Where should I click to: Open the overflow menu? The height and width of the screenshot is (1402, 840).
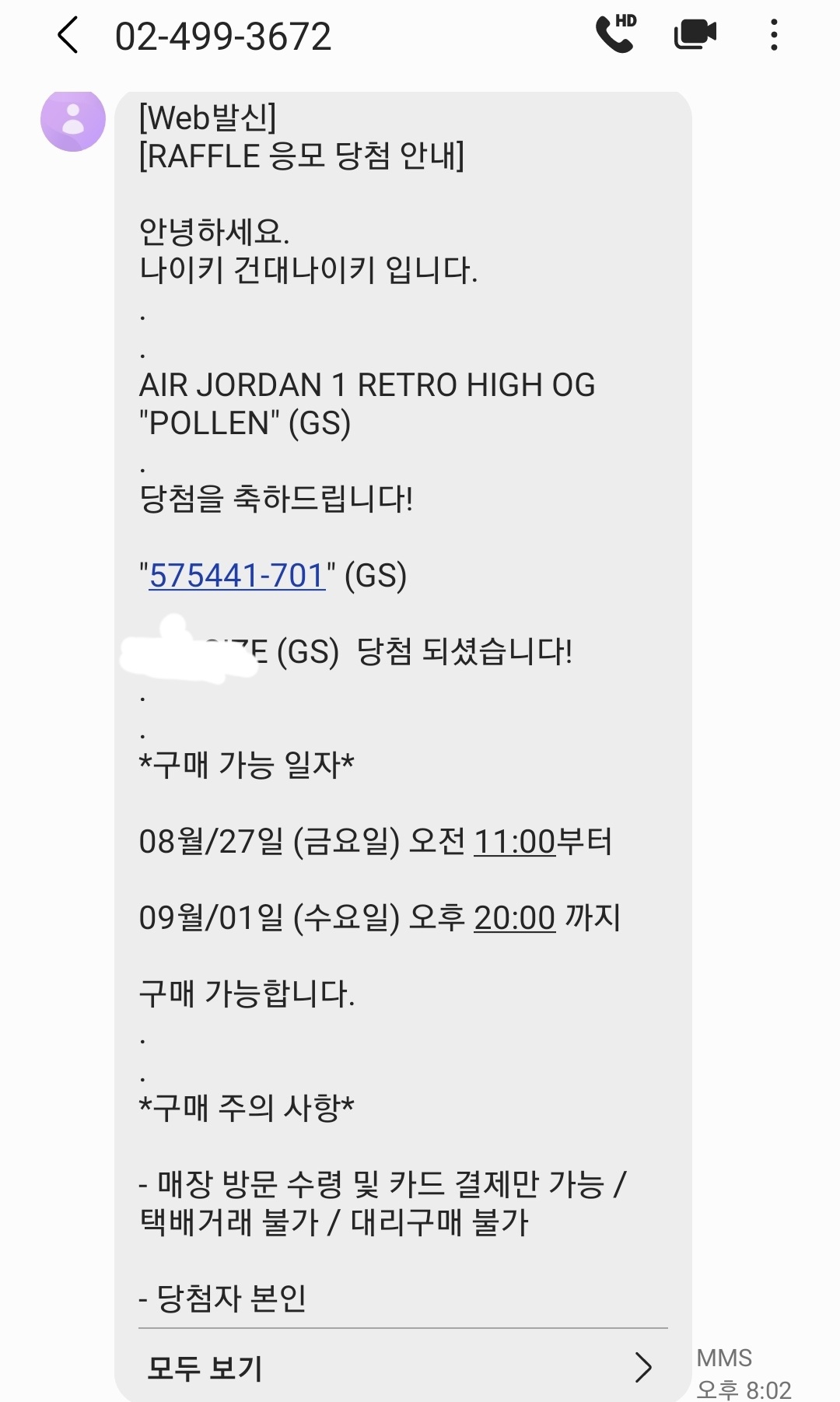click(773, 35)
